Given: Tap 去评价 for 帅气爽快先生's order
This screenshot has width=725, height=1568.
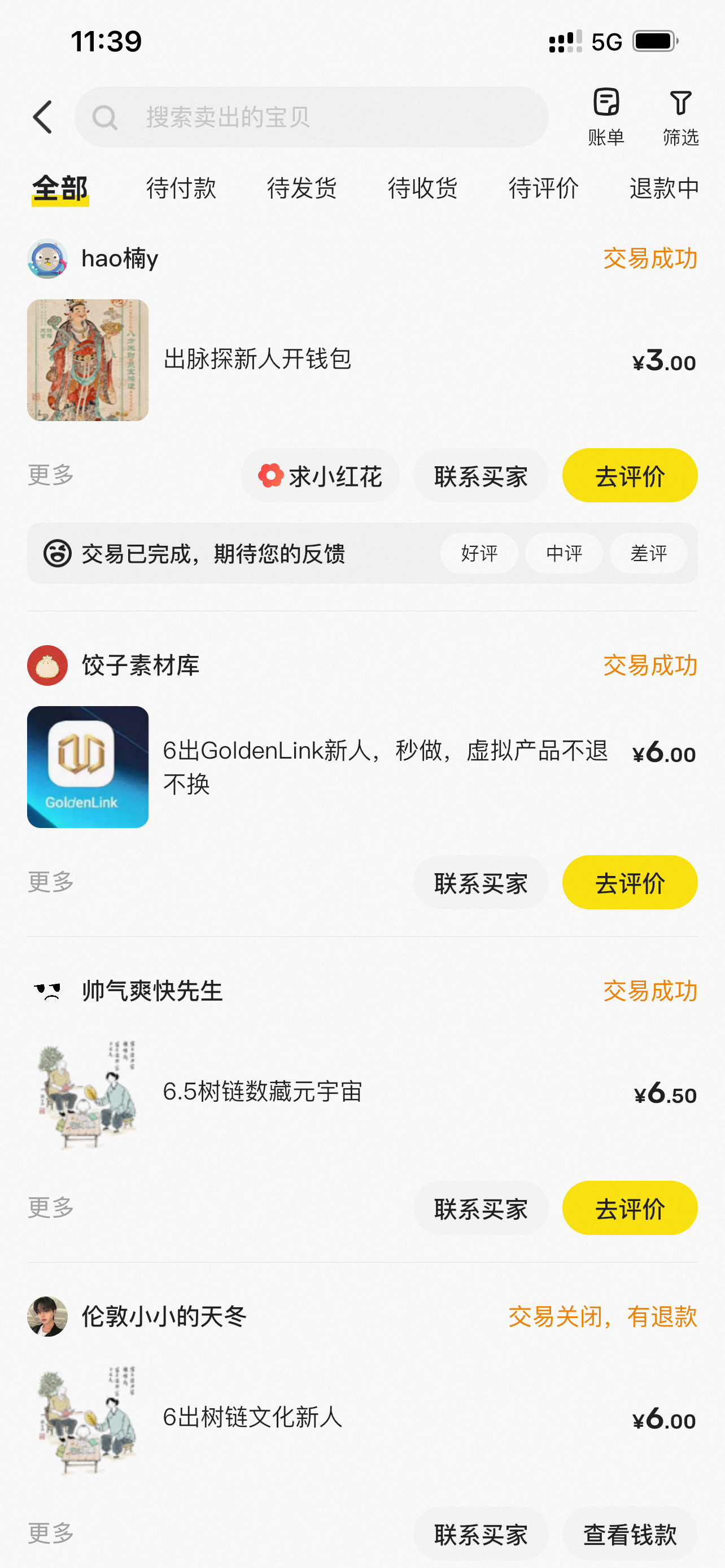Looking at the screenshot, I should pyautogui.click(x=630, y=1208).
